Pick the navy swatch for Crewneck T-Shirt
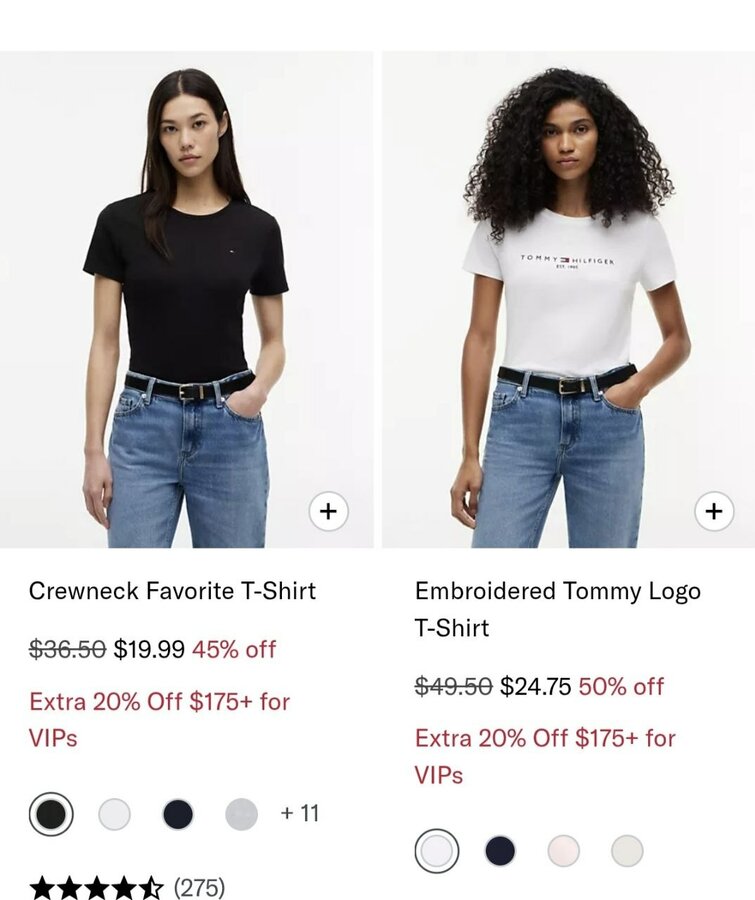 [x=178, y=814]
